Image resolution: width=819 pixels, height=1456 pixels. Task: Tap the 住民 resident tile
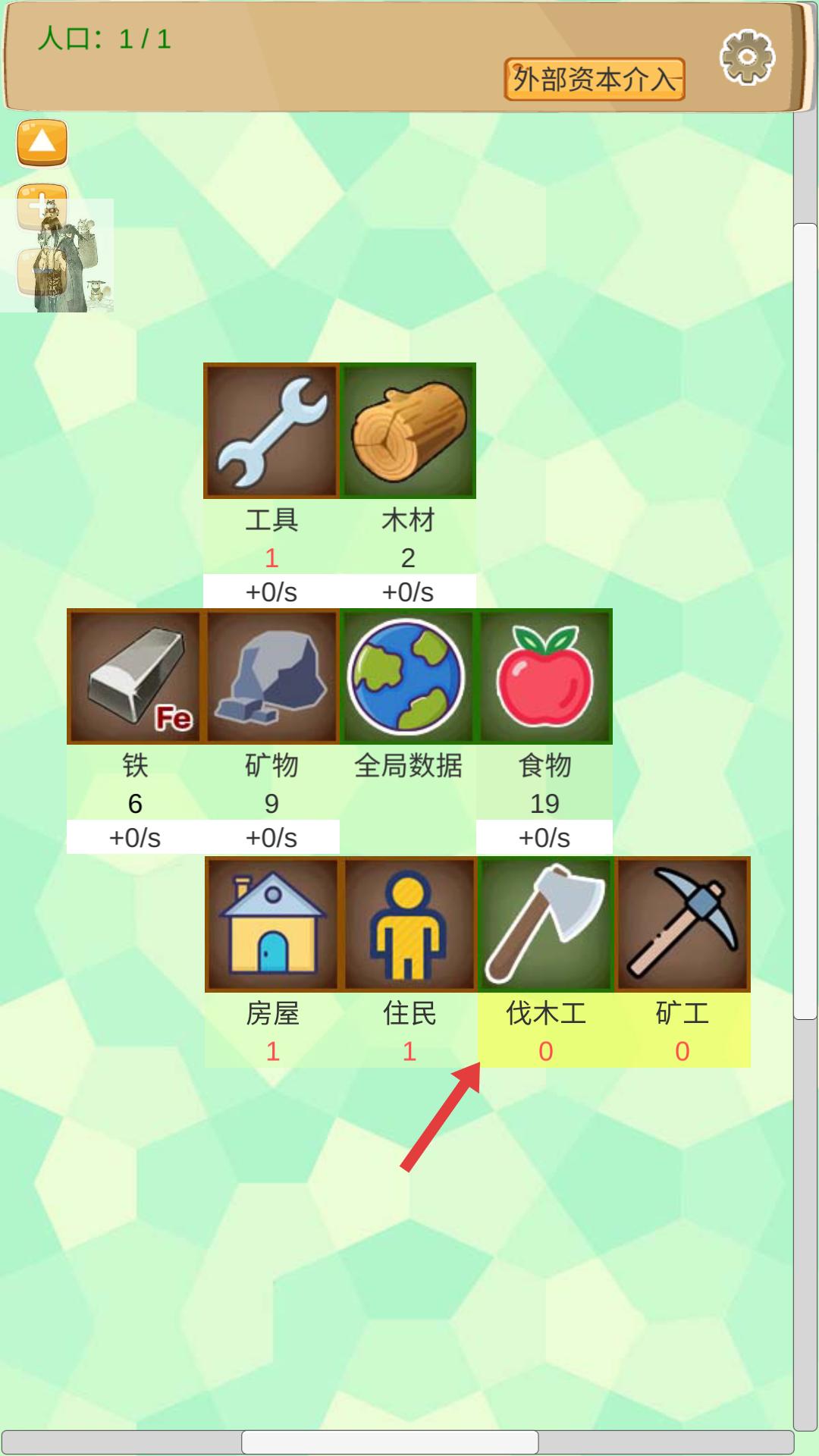click(x=409, y=924)
